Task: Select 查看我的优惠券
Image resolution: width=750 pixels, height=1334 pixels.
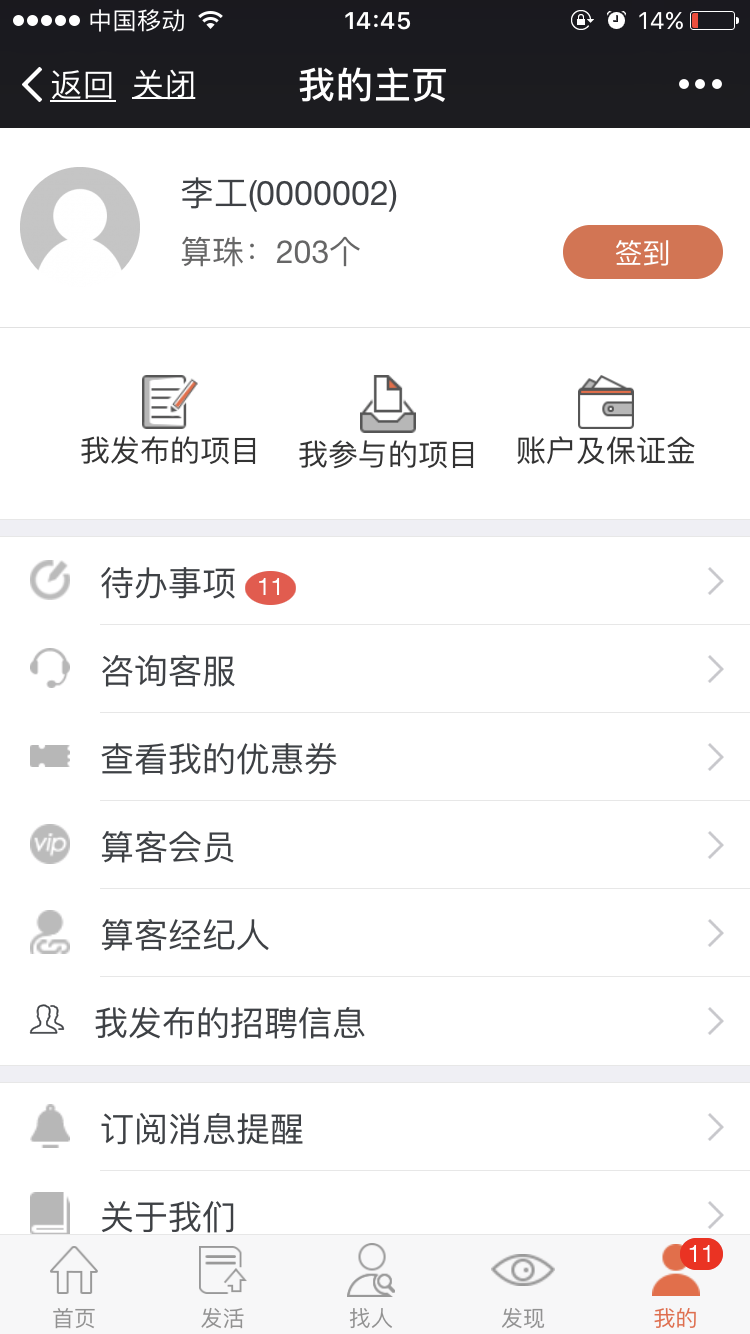Action: point(375,757)
